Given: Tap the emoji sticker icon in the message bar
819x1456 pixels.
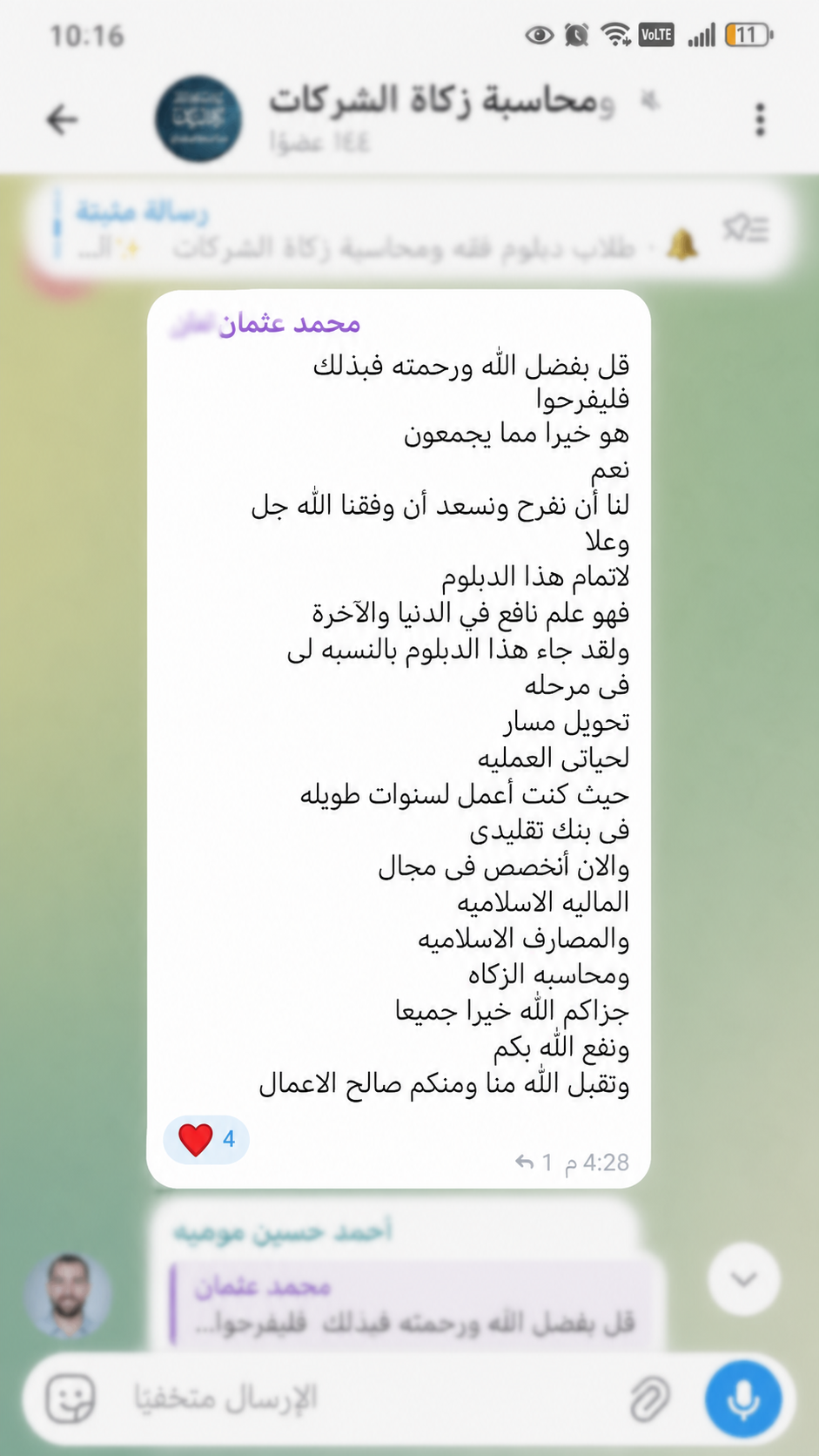Looking at the screenshot, I should click(x=68, y=1397).
